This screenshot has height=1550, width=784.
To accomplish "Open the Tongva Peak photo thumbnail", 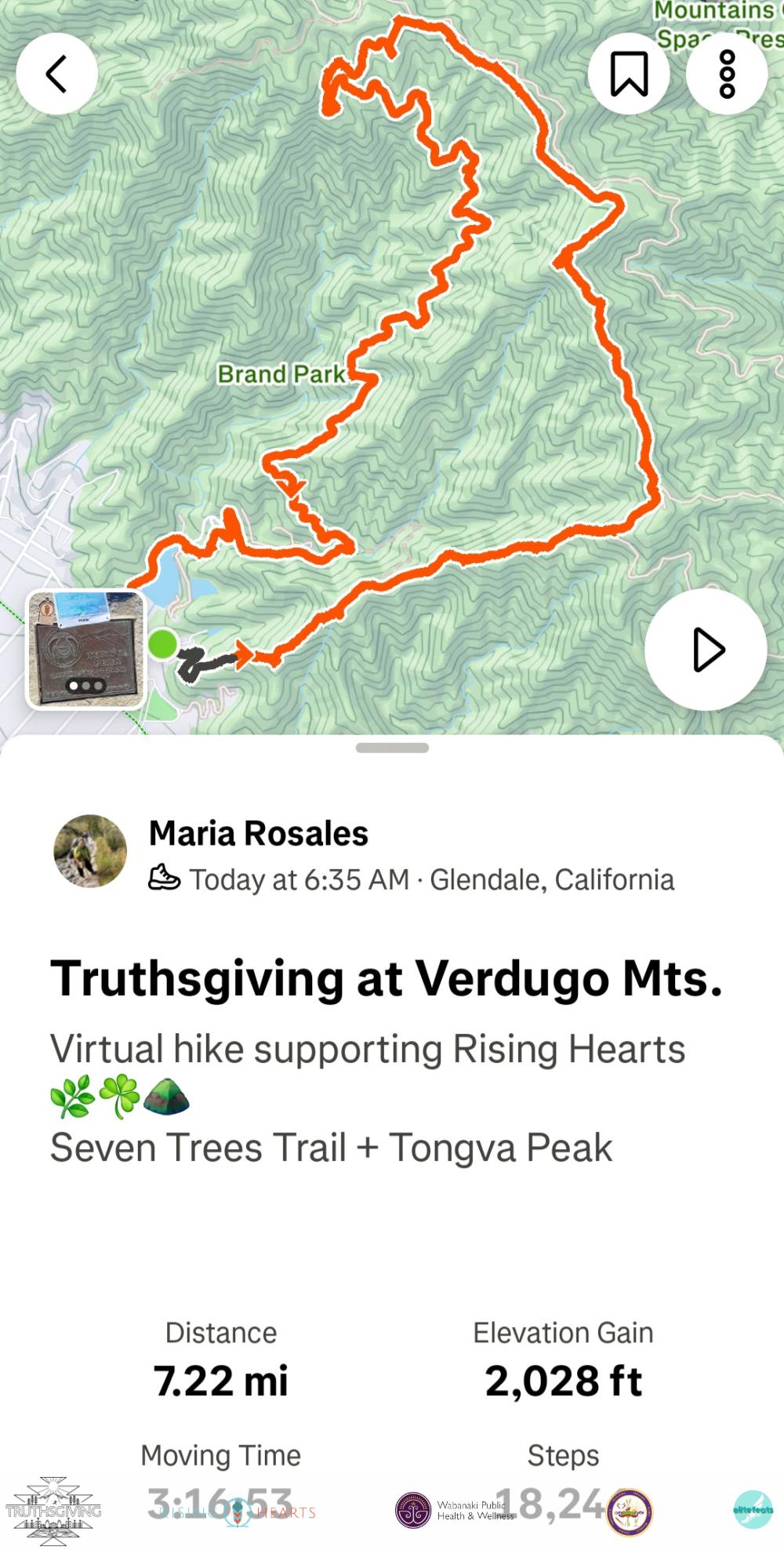I will [86, 649].
